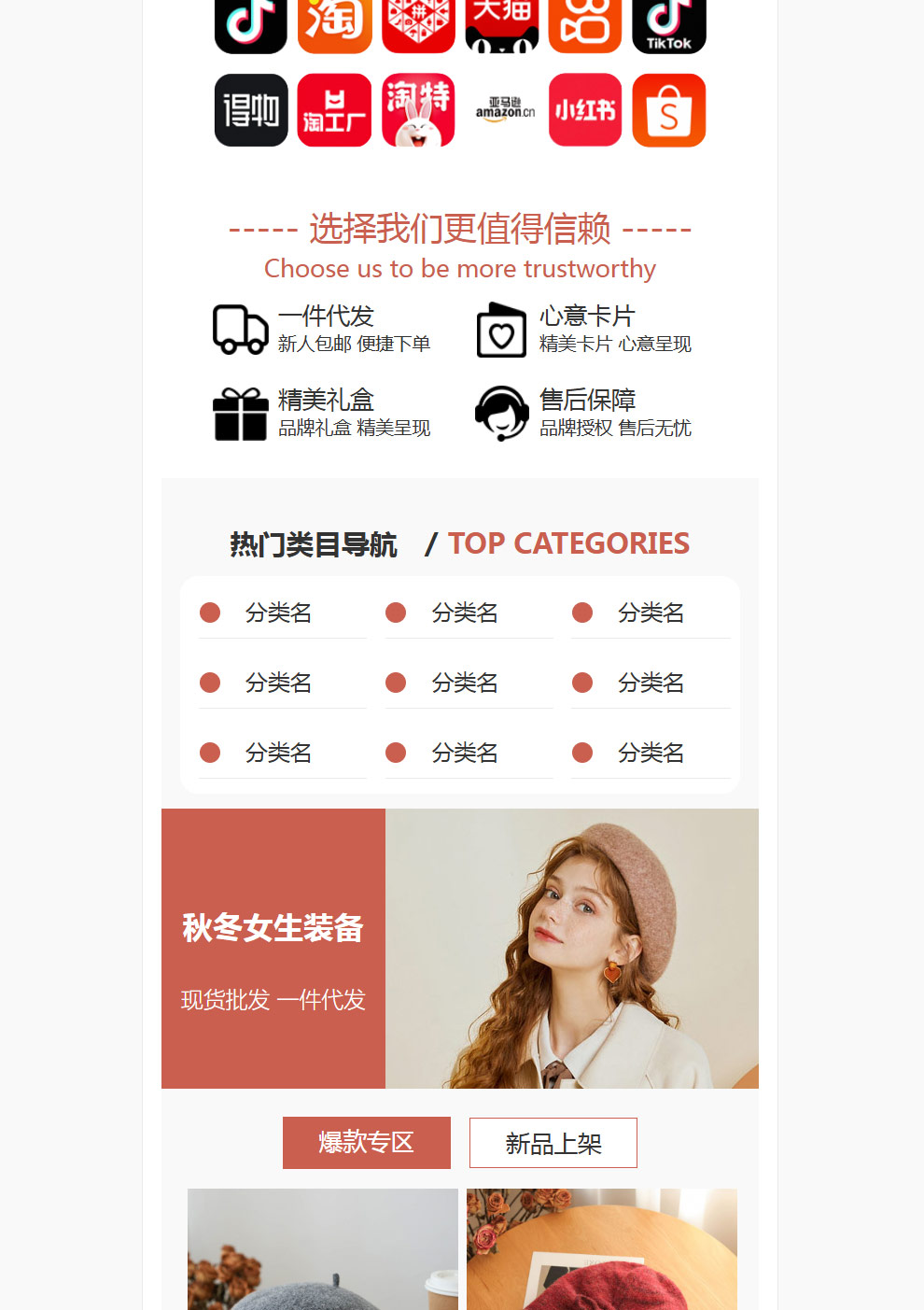View the red beret product card
Screen dimensions: 924x1310
point(601,1249)
